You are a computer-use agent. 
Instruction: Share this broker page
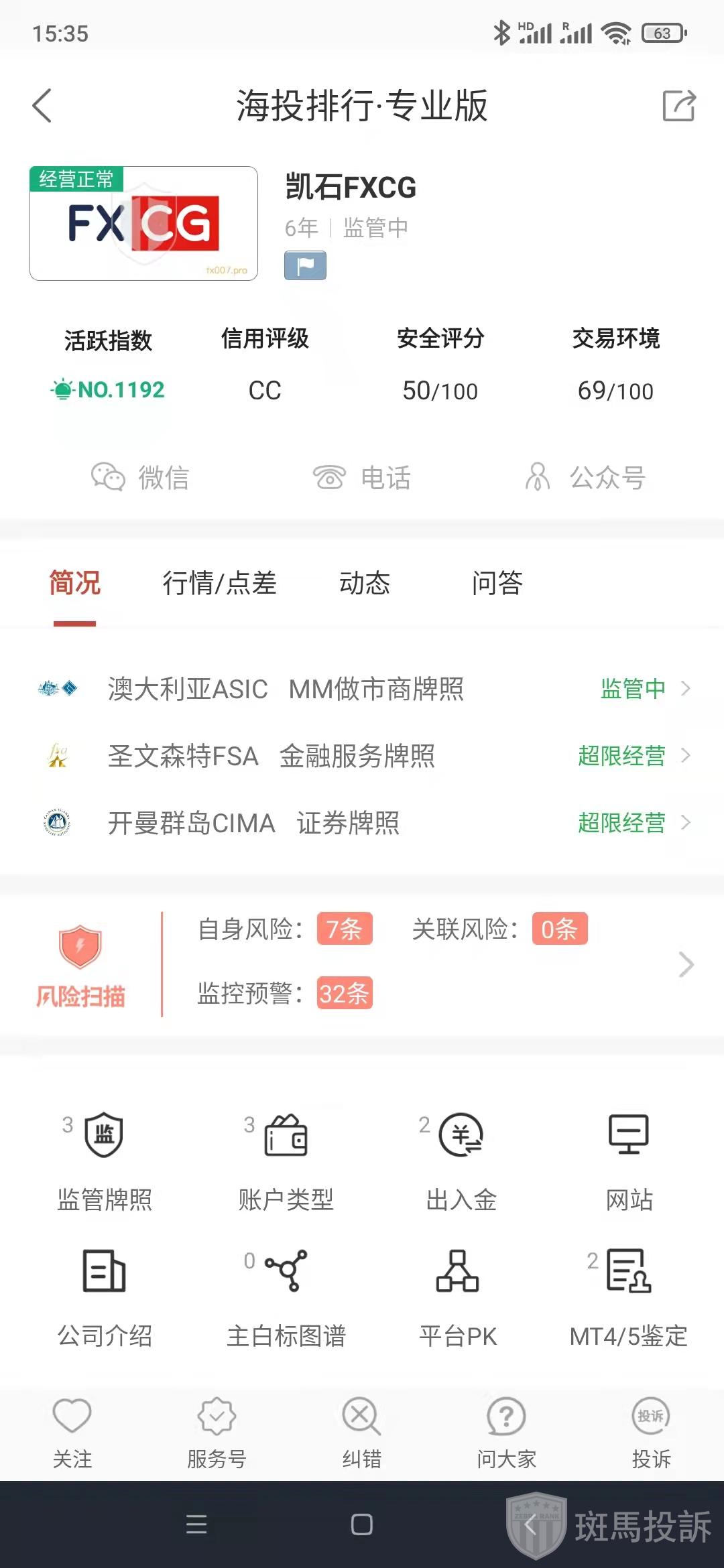(678, 106)
